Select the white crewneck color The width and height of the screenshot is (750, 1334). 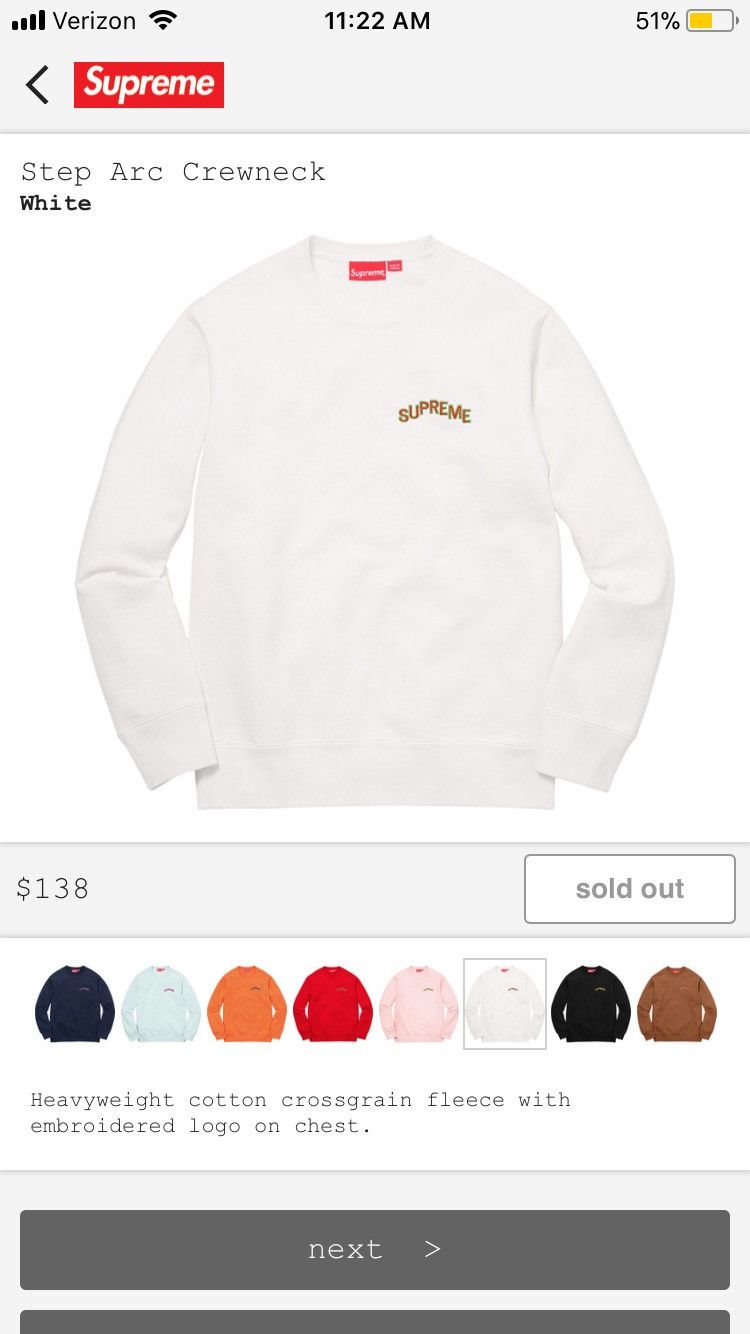(x=505, y=1004)
